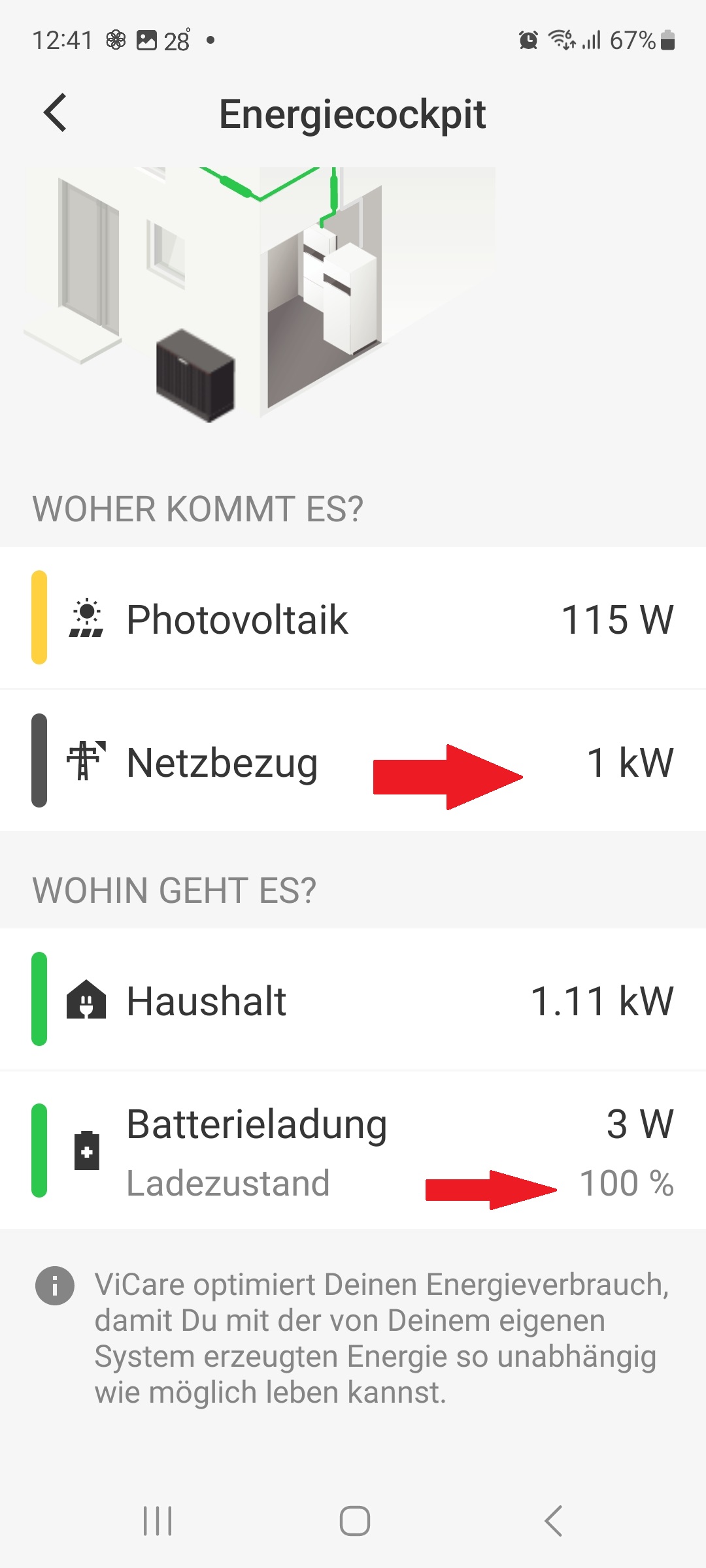Tap the system home button

point(354,1520)
